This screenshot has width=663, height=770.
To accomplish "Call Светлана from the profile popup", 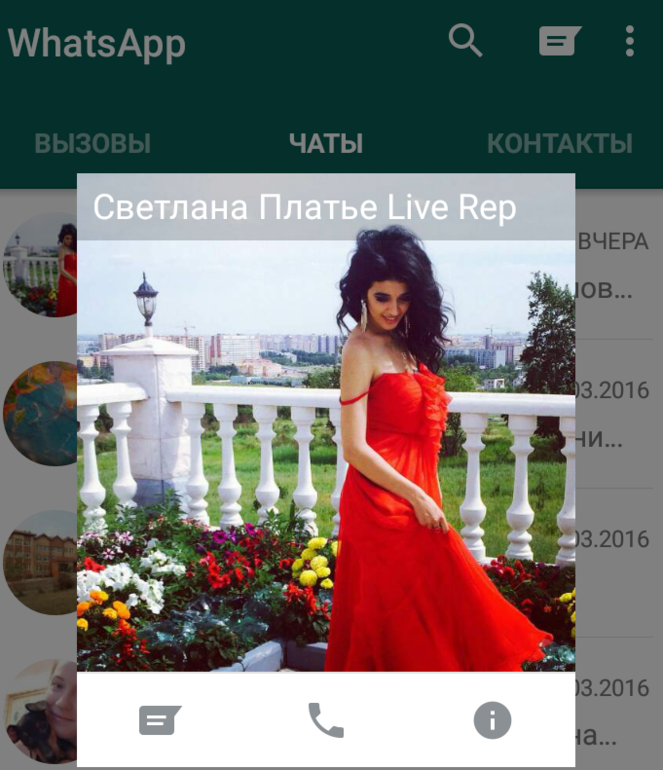I will click(x=326, y=720).
